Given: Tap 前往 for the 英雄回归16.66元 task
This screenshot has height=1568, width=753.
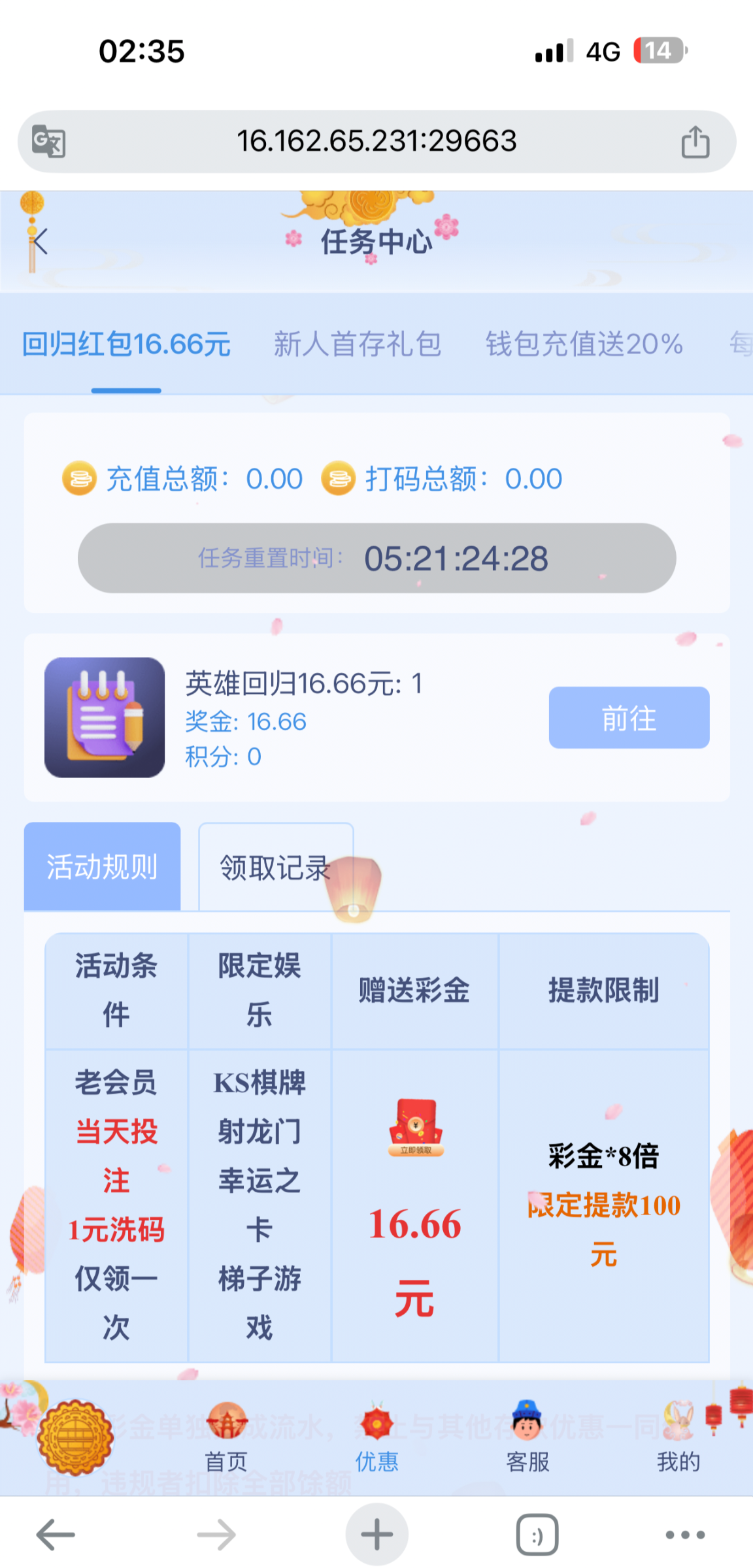Looking at the screenshot, I should (x=628, y=717).
